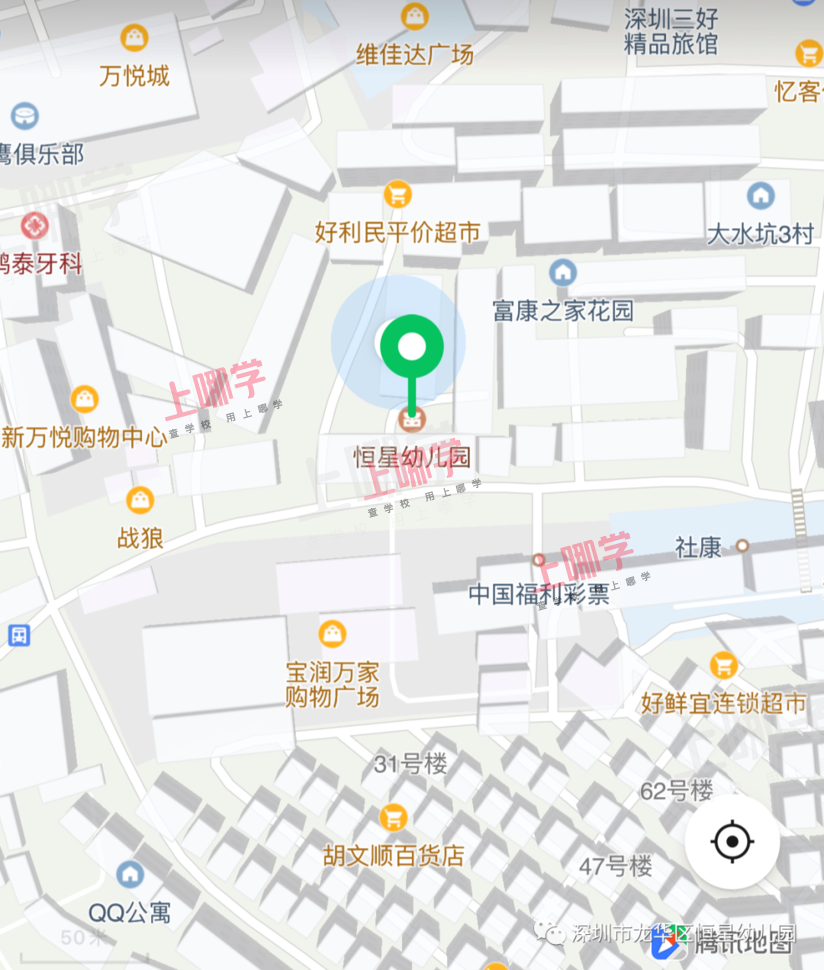Open the QQ公寓 marker
The image size is (824, 970).
click(130, 874)
